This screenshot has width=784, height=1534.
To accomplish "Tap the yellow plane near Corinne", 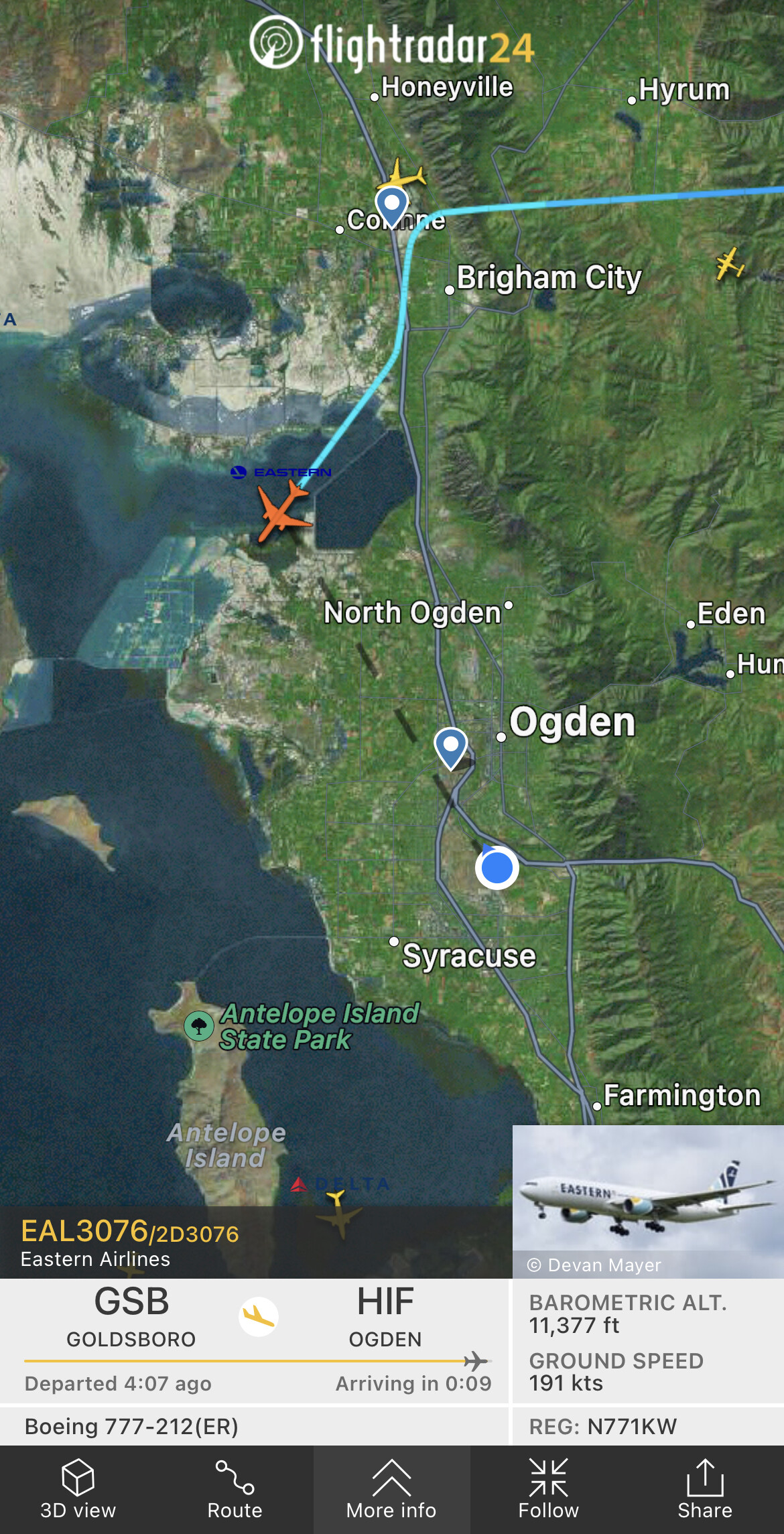I will (x=403, y=176).
